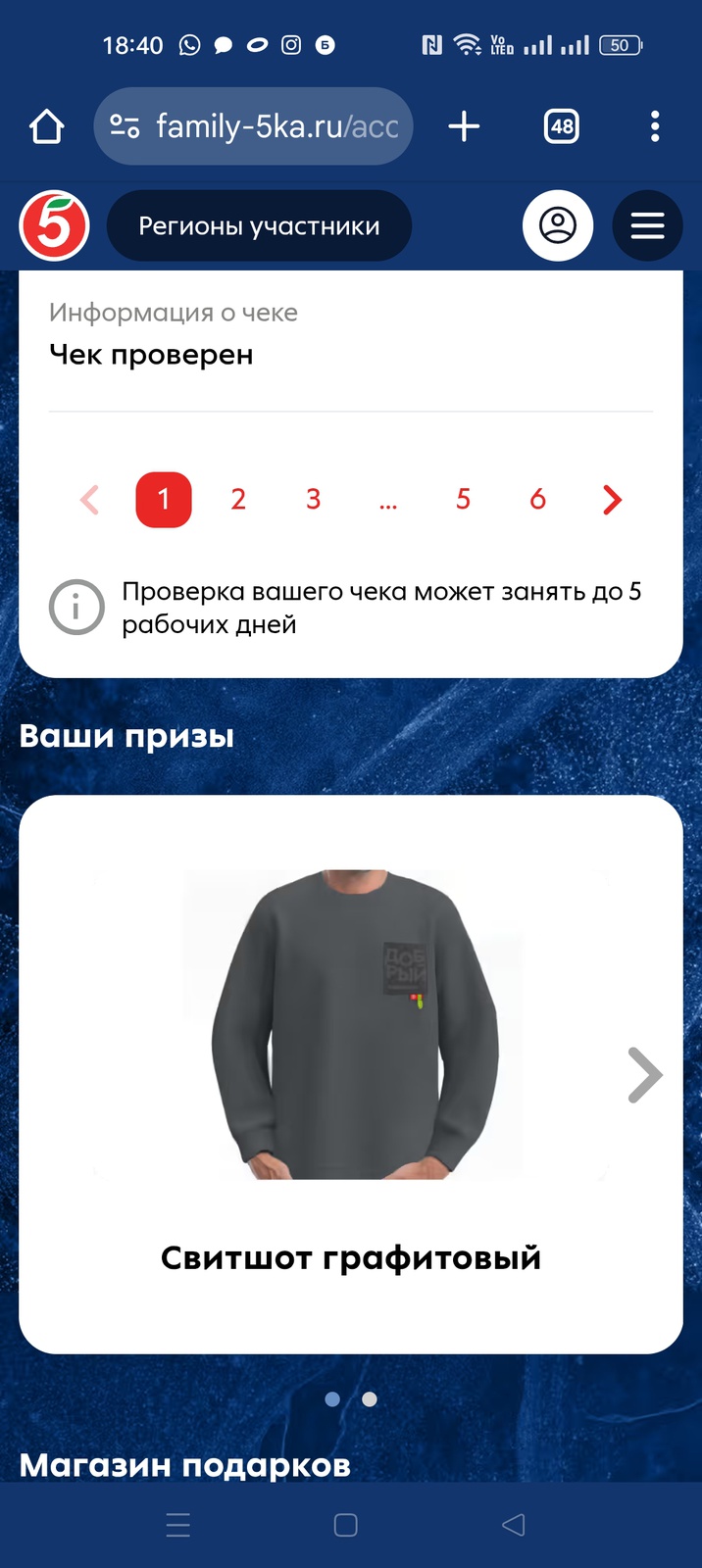Open browser home page

tap(47, 126)
